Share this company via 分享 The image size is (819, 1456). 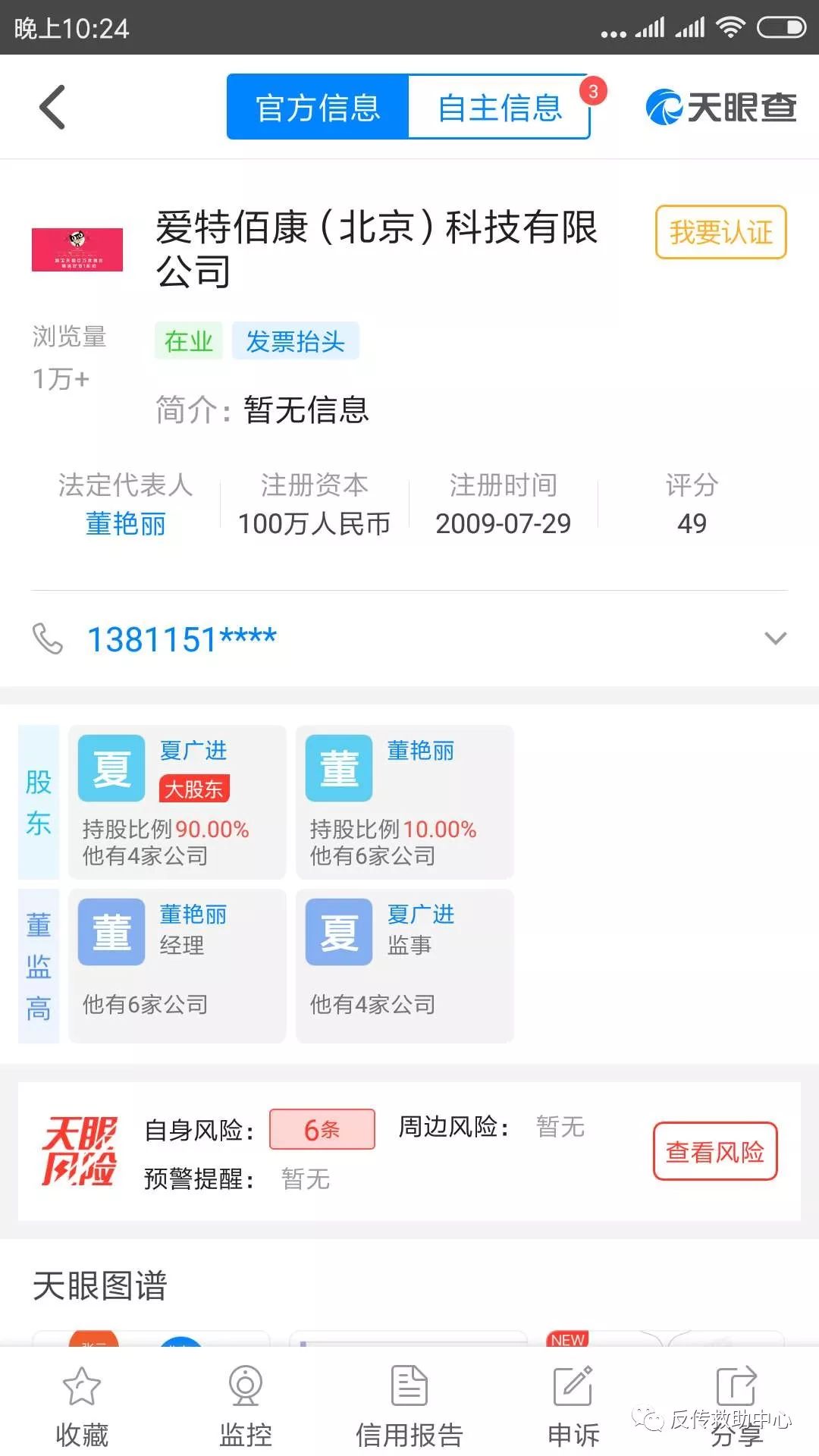pos(737,1405)
